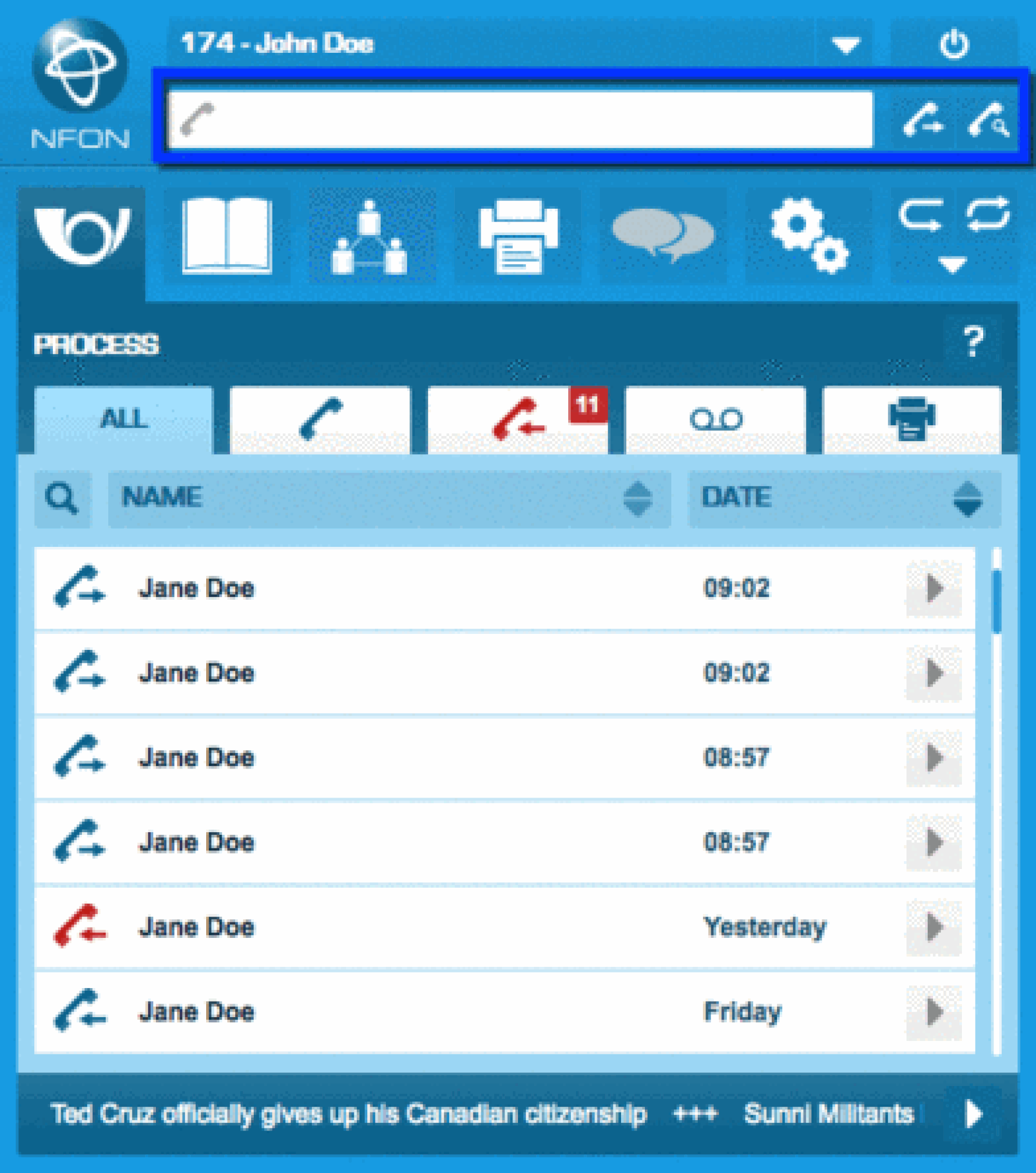Expand the Jane Doe entry from Friday
This screenshot has width=1036, height=1173.
pos(933,1012)
